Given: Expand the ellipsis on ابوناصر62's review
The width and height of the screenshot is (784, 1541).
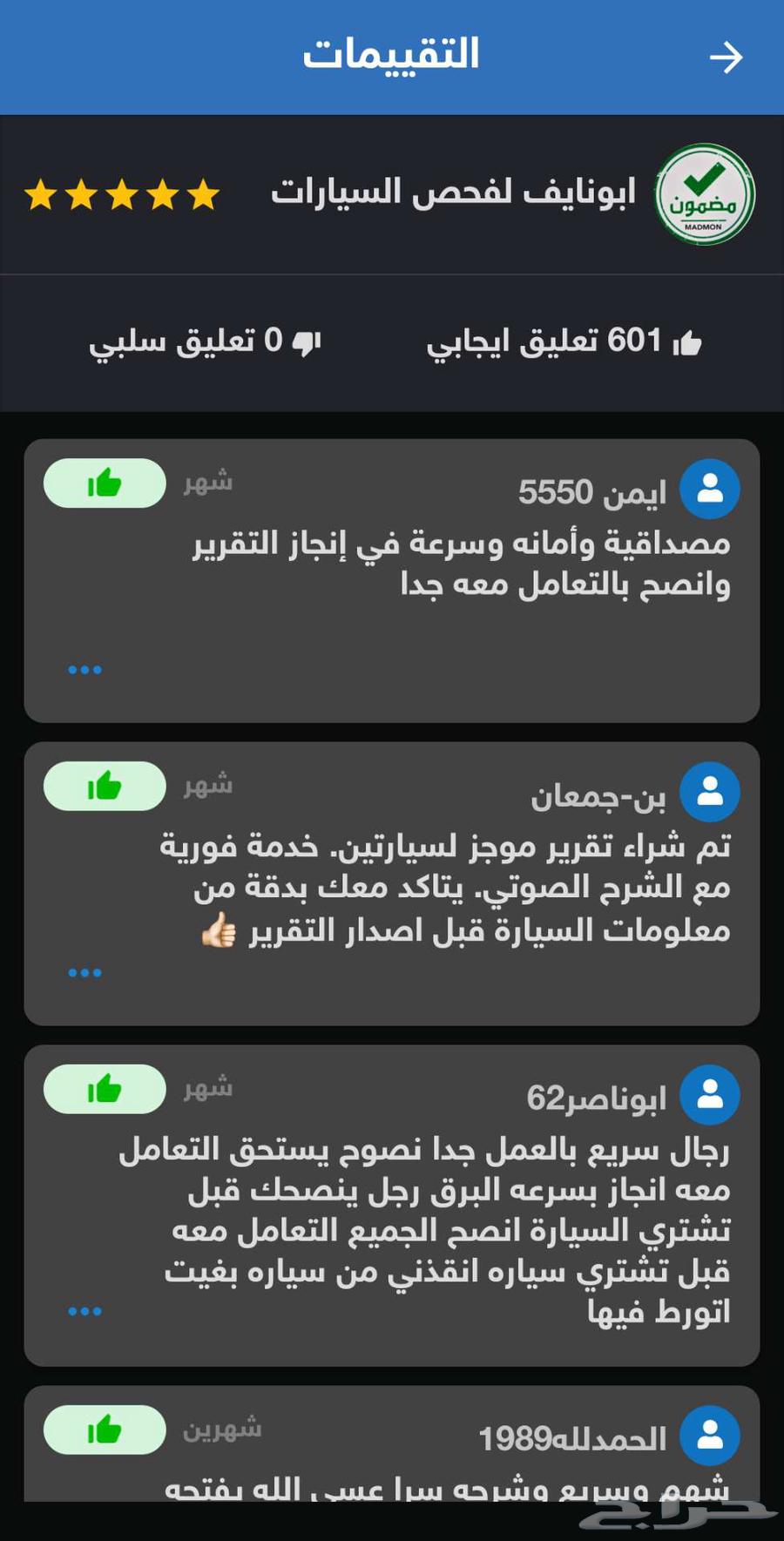Looking at the screenshot, I should [x=84, y=1308].
